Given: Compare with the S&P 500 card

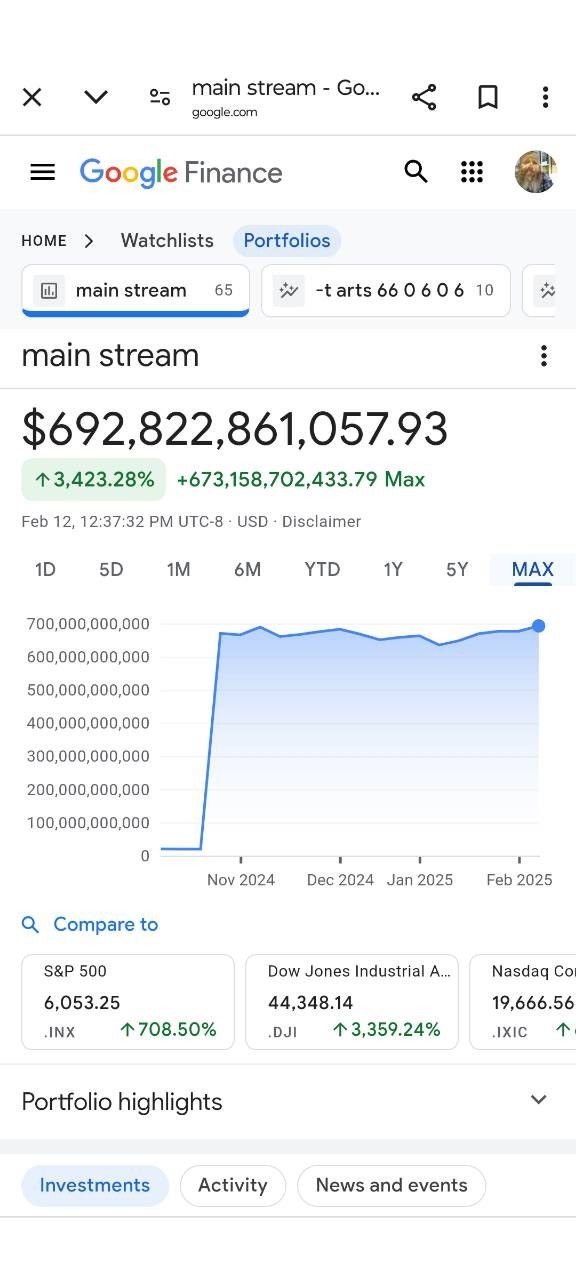Looking at the screenshot, I should [128, 1001].
